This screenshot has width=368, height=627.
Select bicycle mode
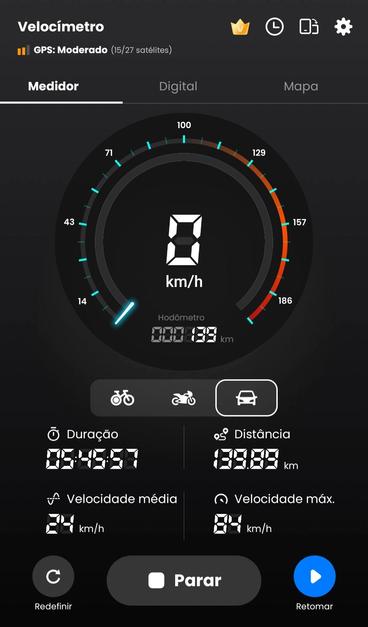[x=122, y=398]
